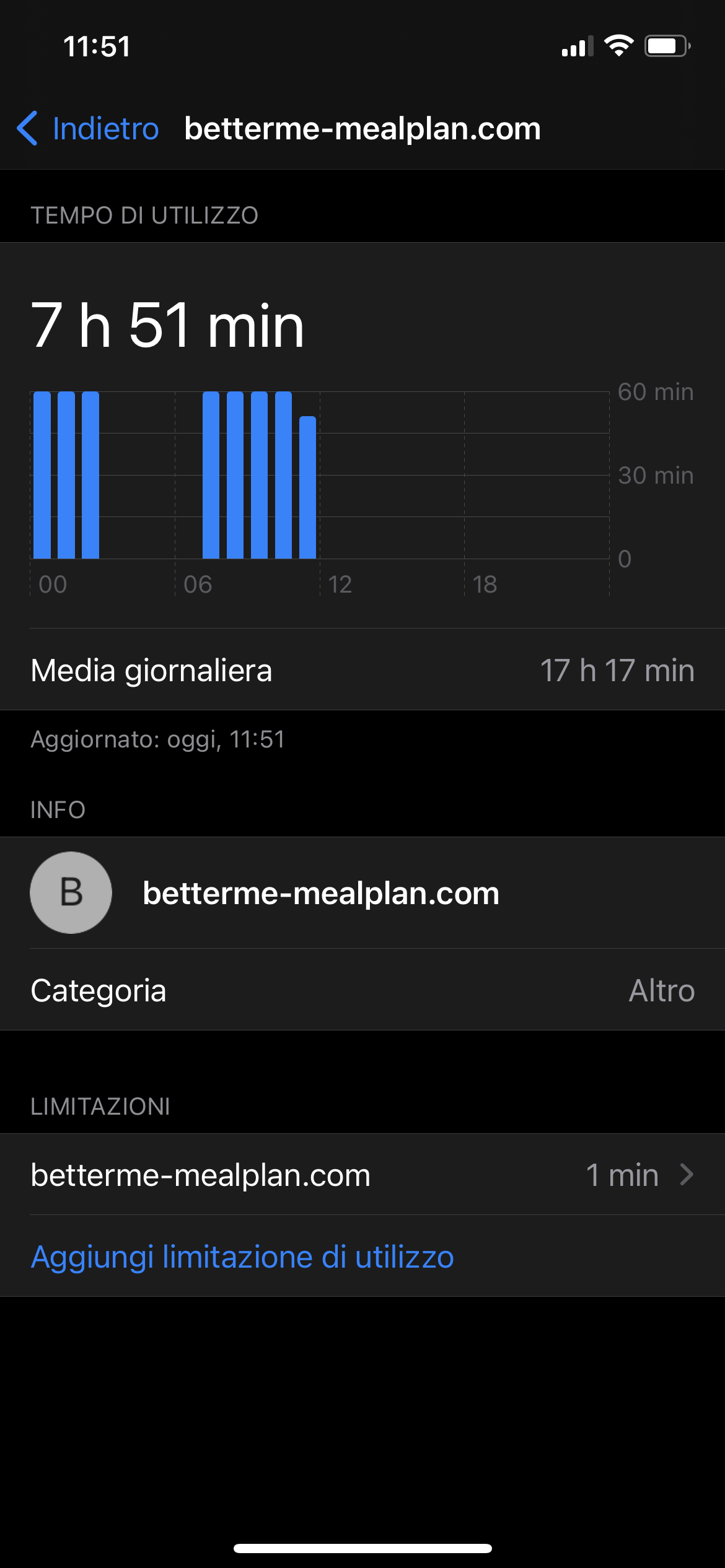Open the betterme-mealplan.com 1 min limit
The width and height of the screenshot is (725, 1568).
pyautogui.click(x=362, y=1175)
